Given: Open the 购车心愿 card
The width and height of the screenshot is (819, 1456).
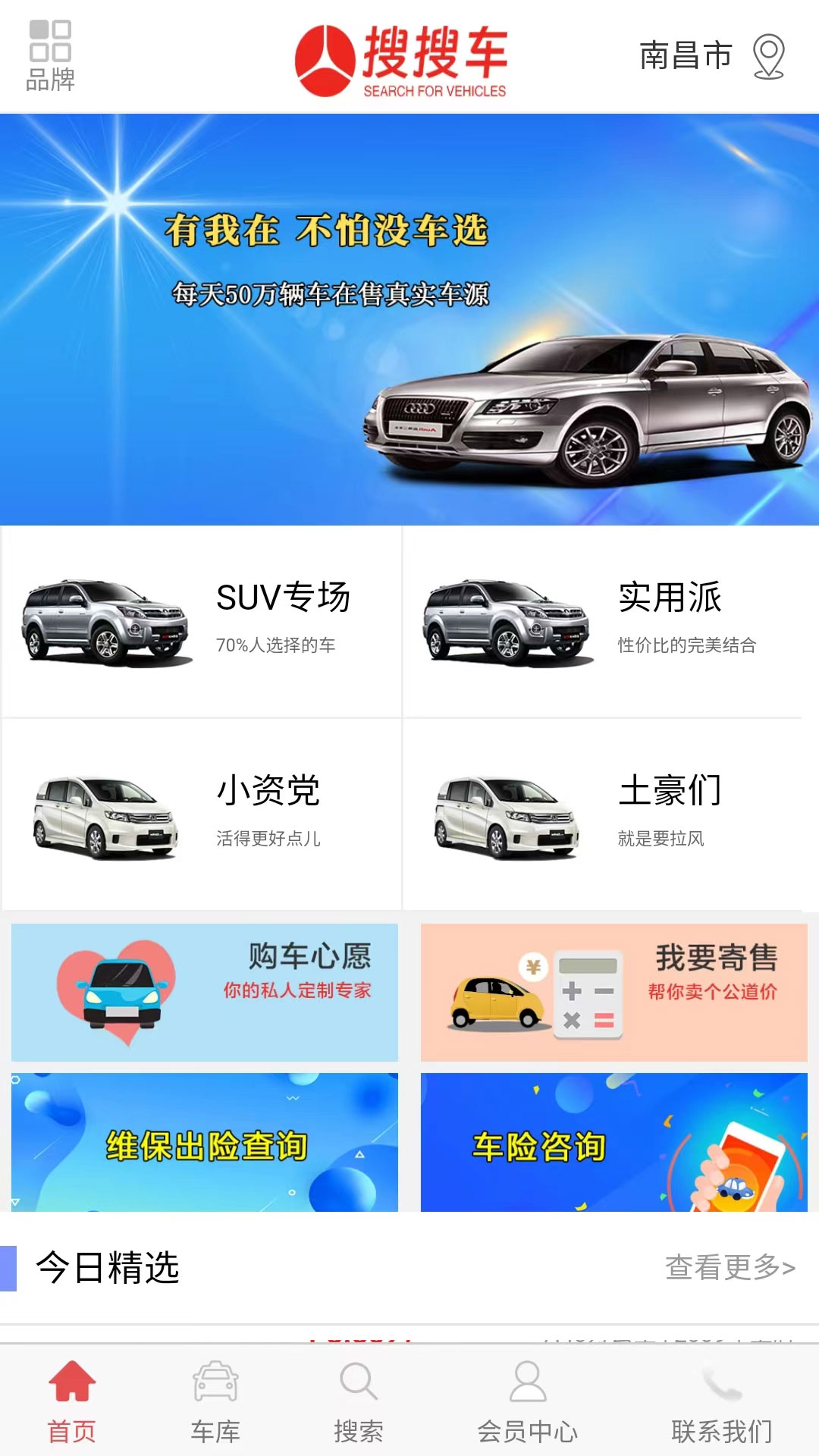Looking at the screenshot, I should (x=205, y=992).
